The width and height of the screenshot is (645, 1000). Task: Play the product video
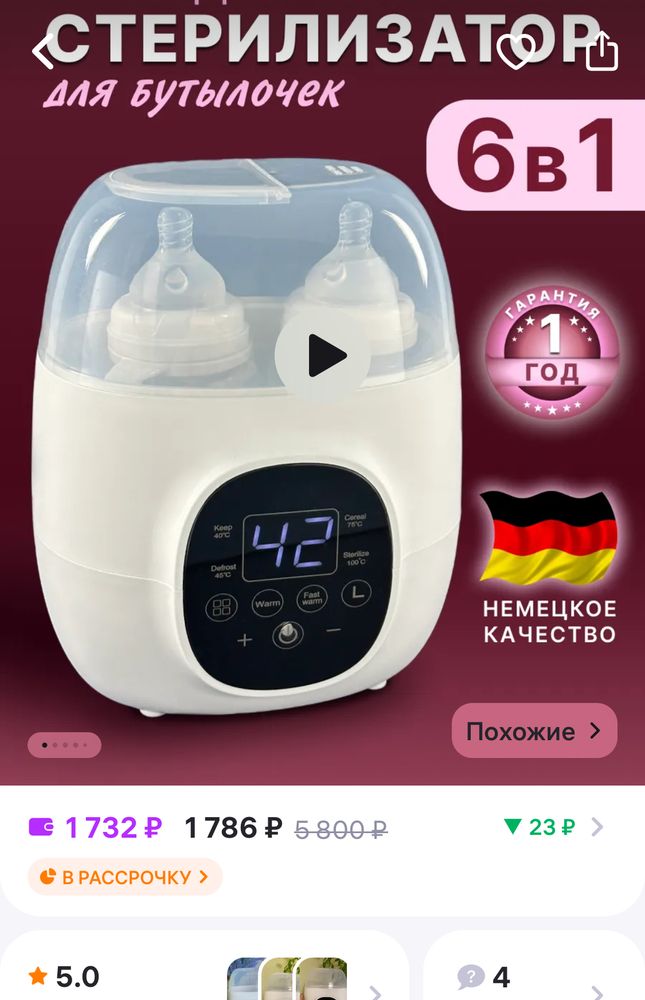[x=323, y=356]
